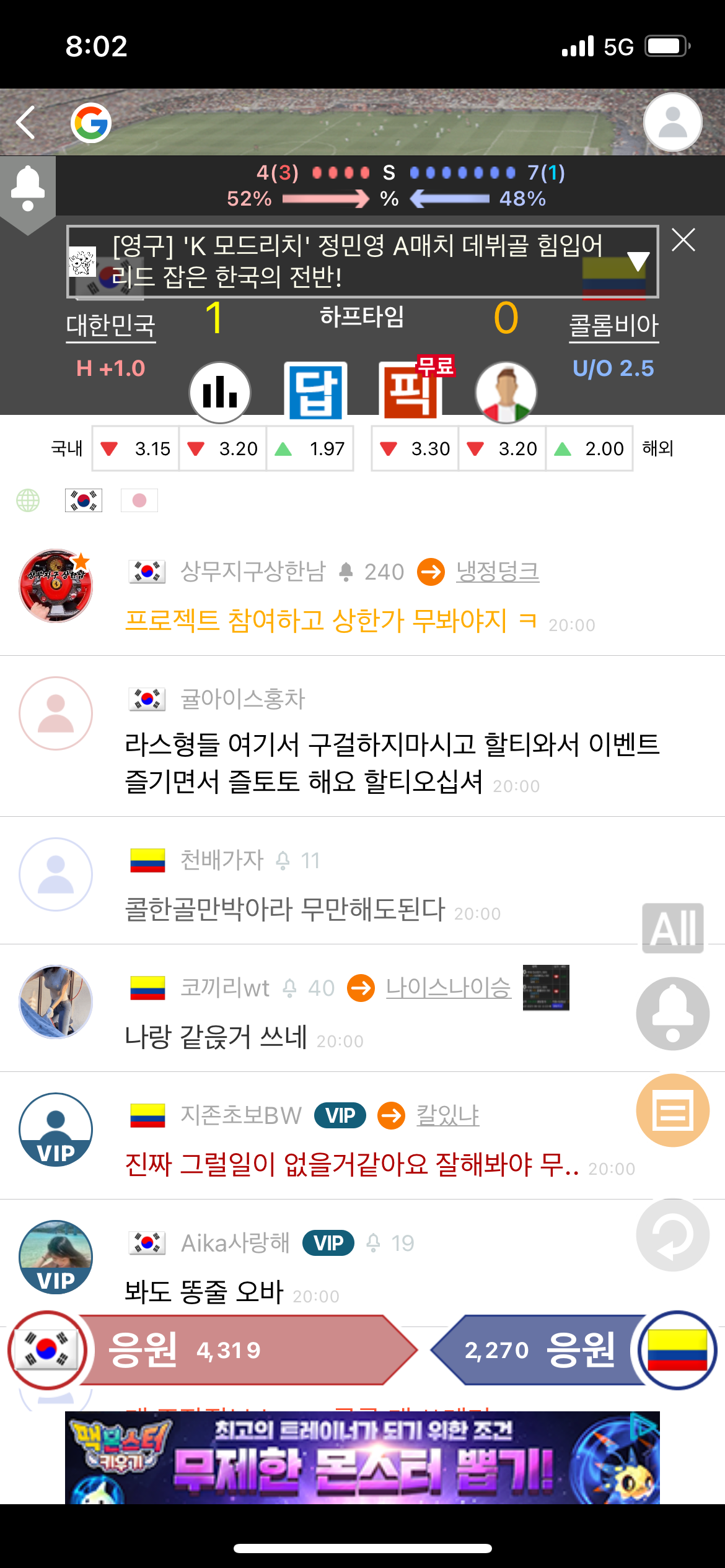The image size is (725, 1568).
Task: Tap the floating All filter button
Action: coord(673,928)
